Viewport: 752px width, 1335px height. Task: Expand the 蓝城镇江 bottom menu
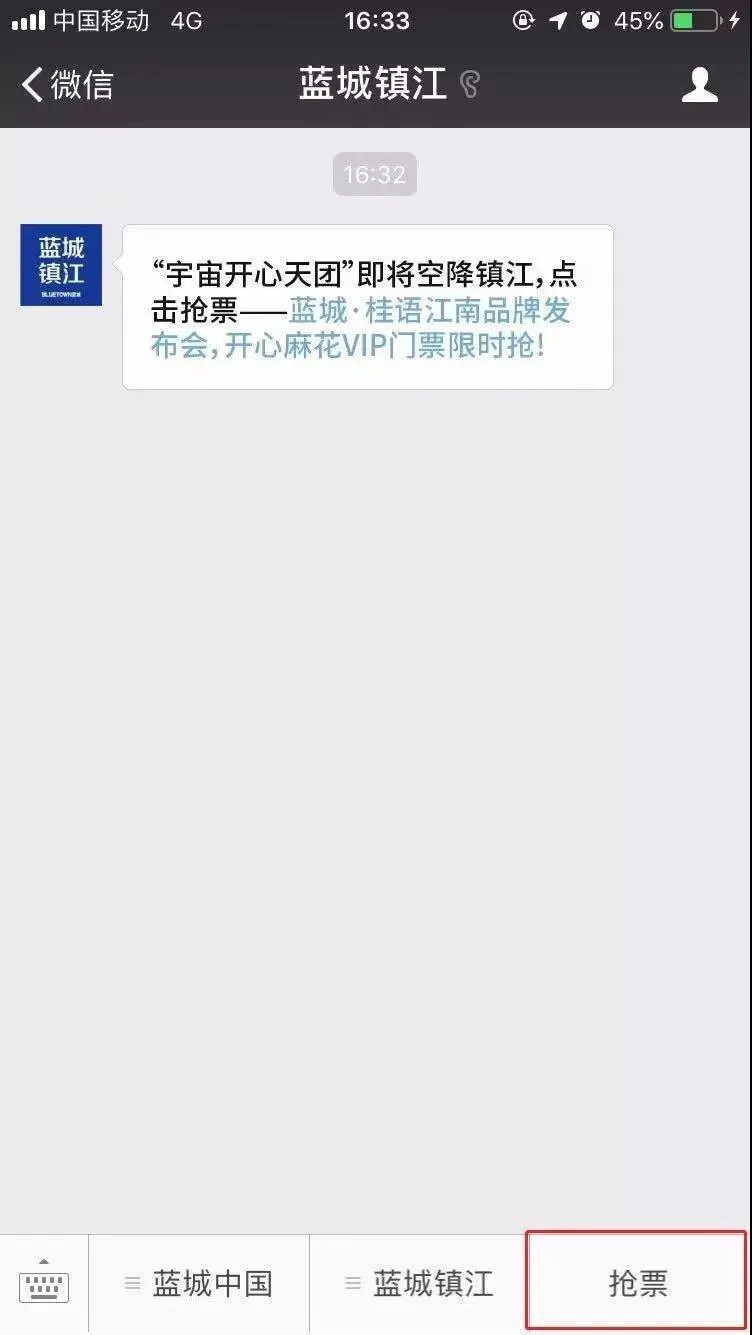tap(419, 1284)
